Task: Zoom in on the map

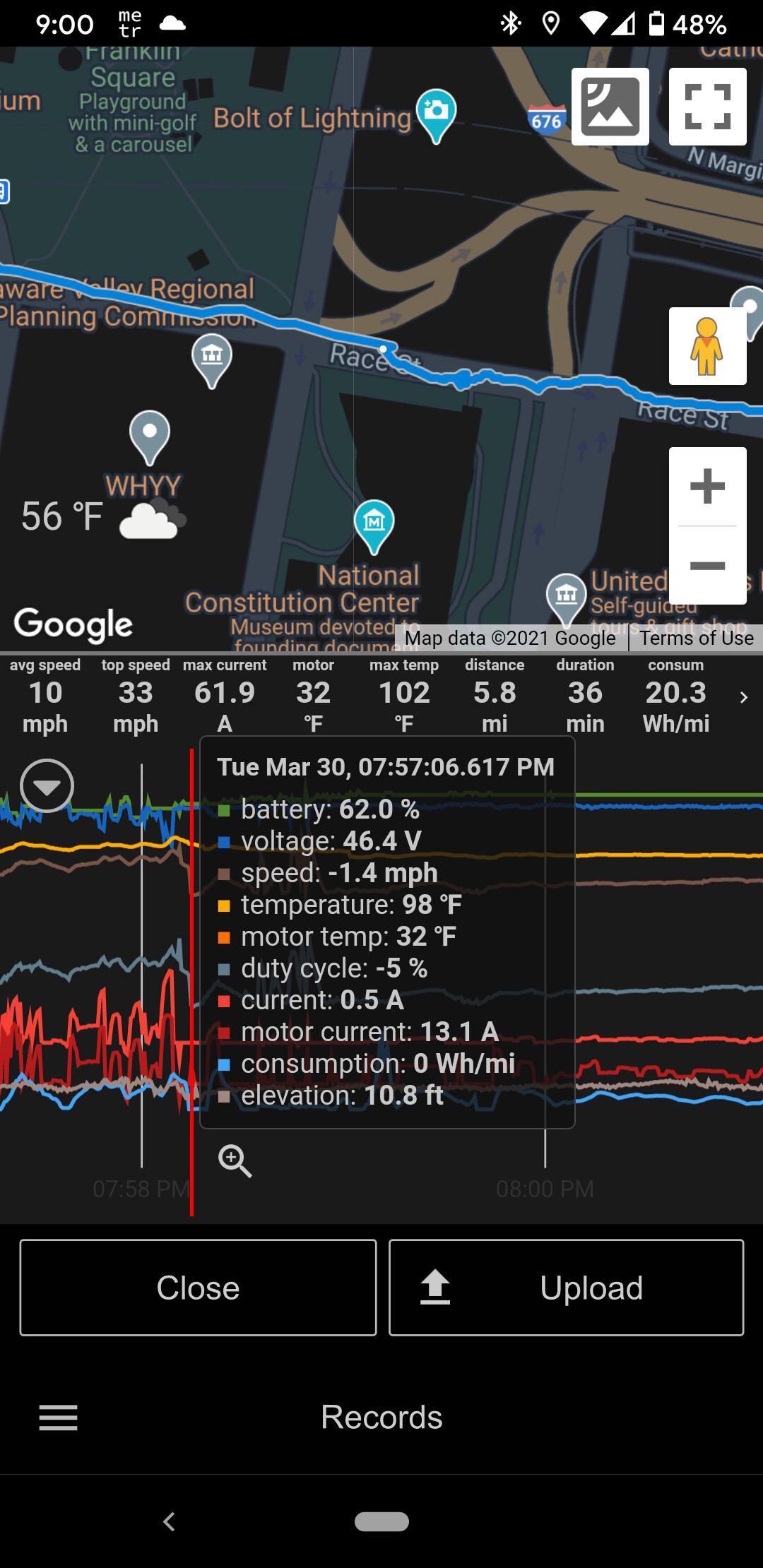Action: point(708,486)
